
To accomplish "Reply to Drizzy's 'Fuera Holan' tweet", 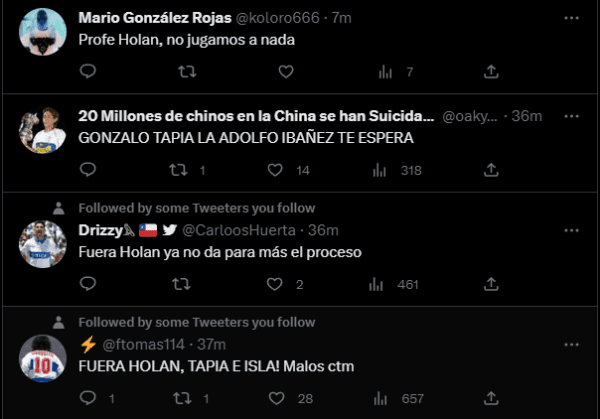I will tap(87, 285).
